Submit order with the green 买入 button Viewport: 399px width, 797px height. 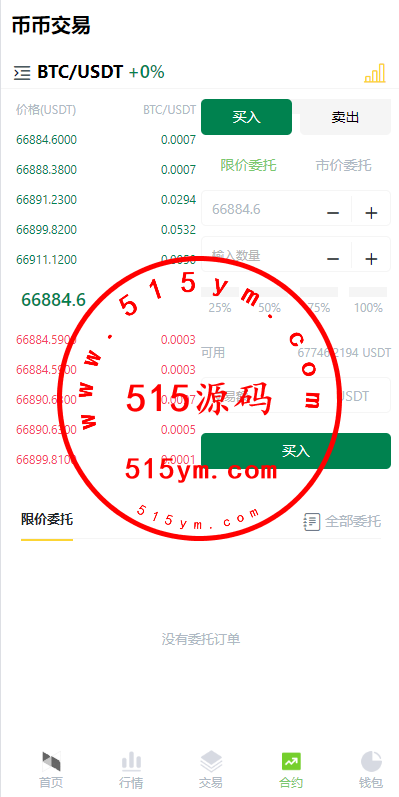296,451
